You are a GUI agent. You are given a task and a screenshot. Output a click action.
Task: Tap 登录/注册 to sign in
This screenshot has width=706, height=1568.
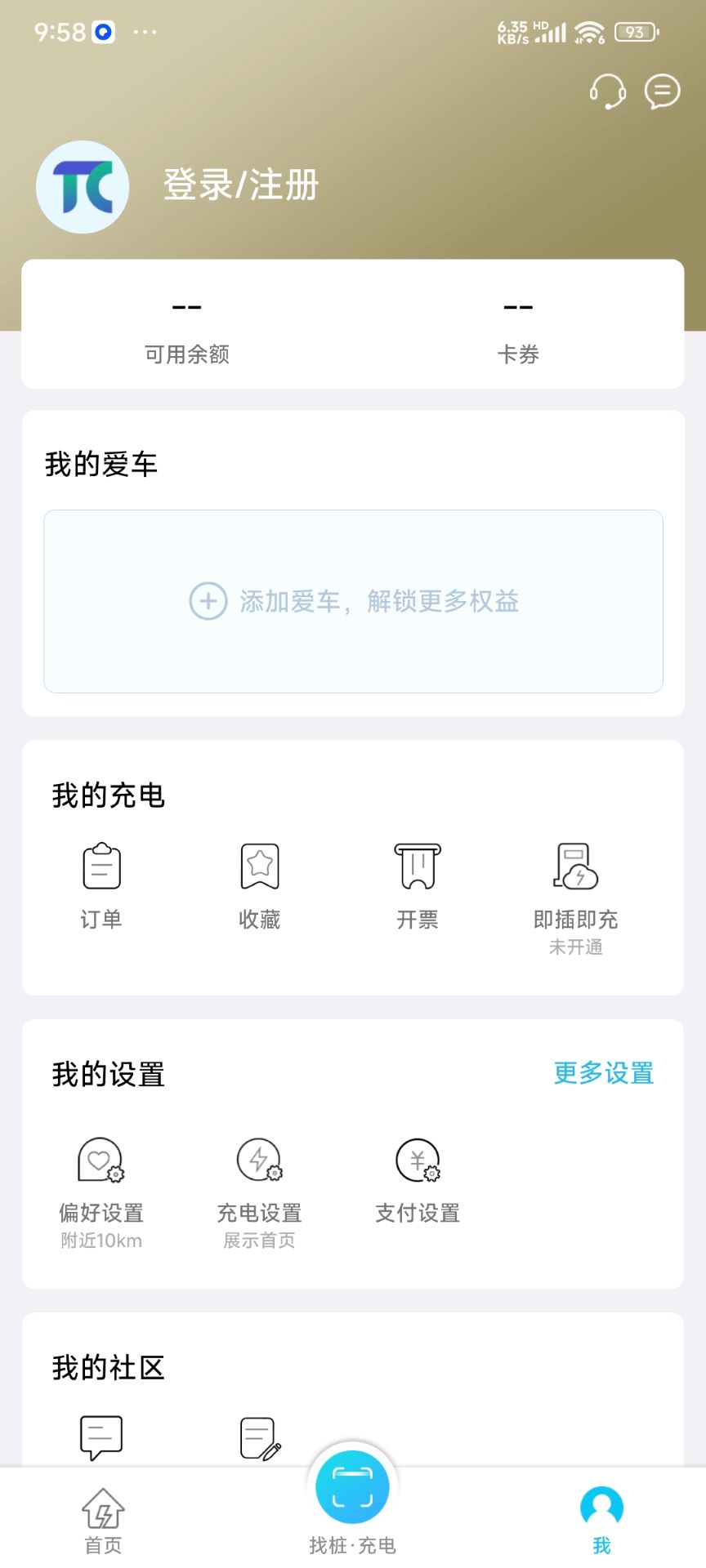pos(241,185)
